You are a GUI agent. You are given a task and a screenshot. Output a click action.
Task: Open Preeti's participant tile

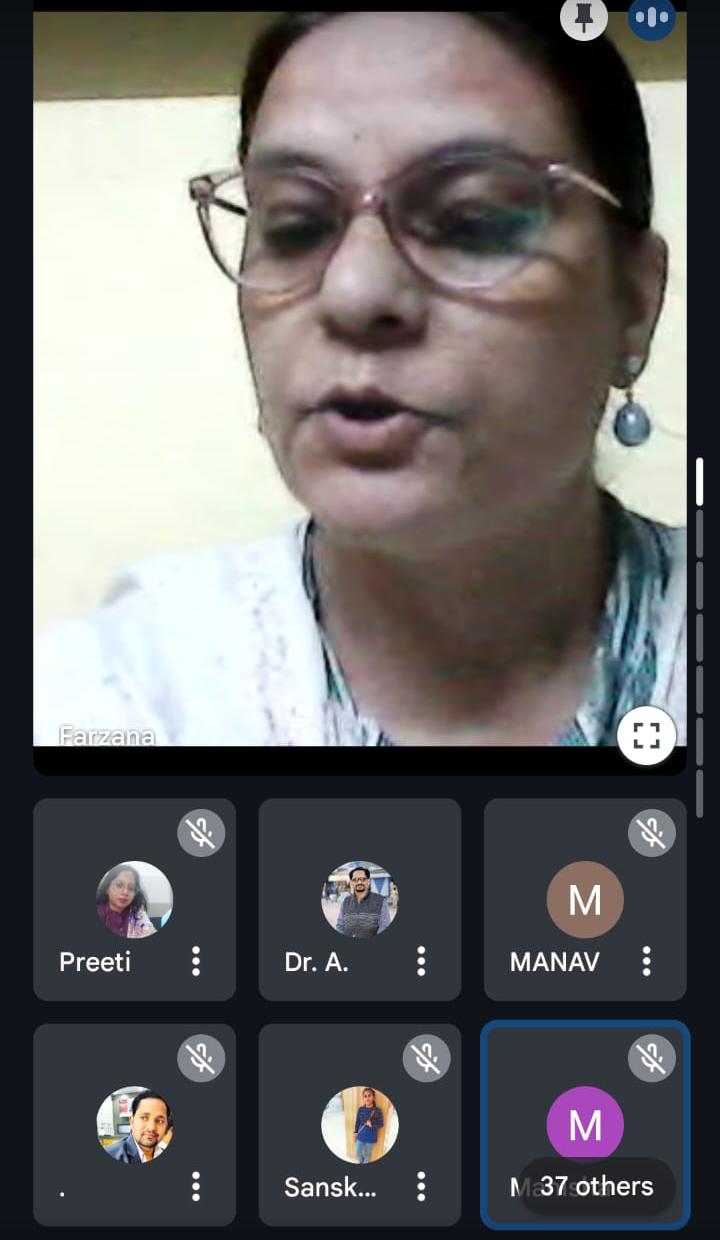(x=134, y=899)
